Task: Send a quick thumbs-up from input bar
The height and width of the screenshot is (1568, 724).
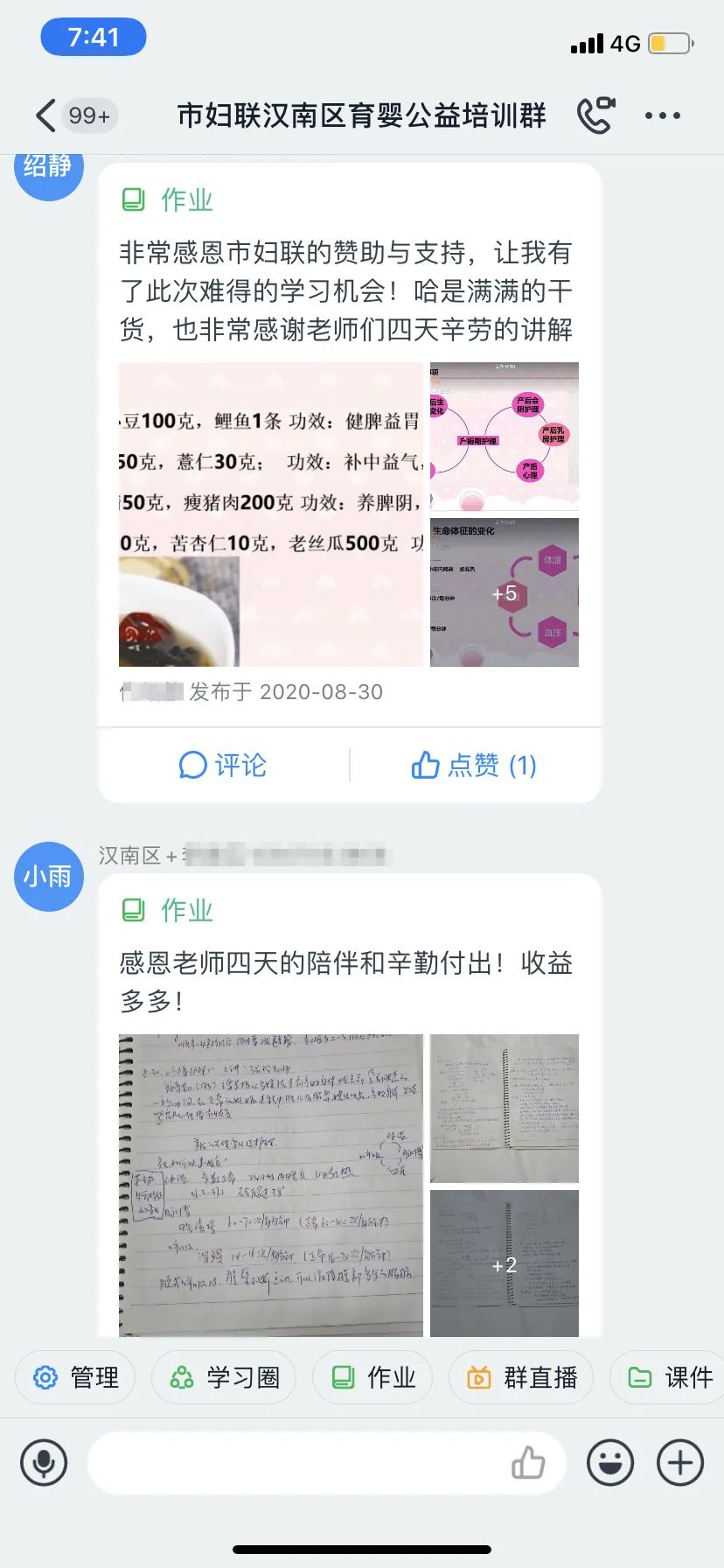Action: coord(528,1462)
